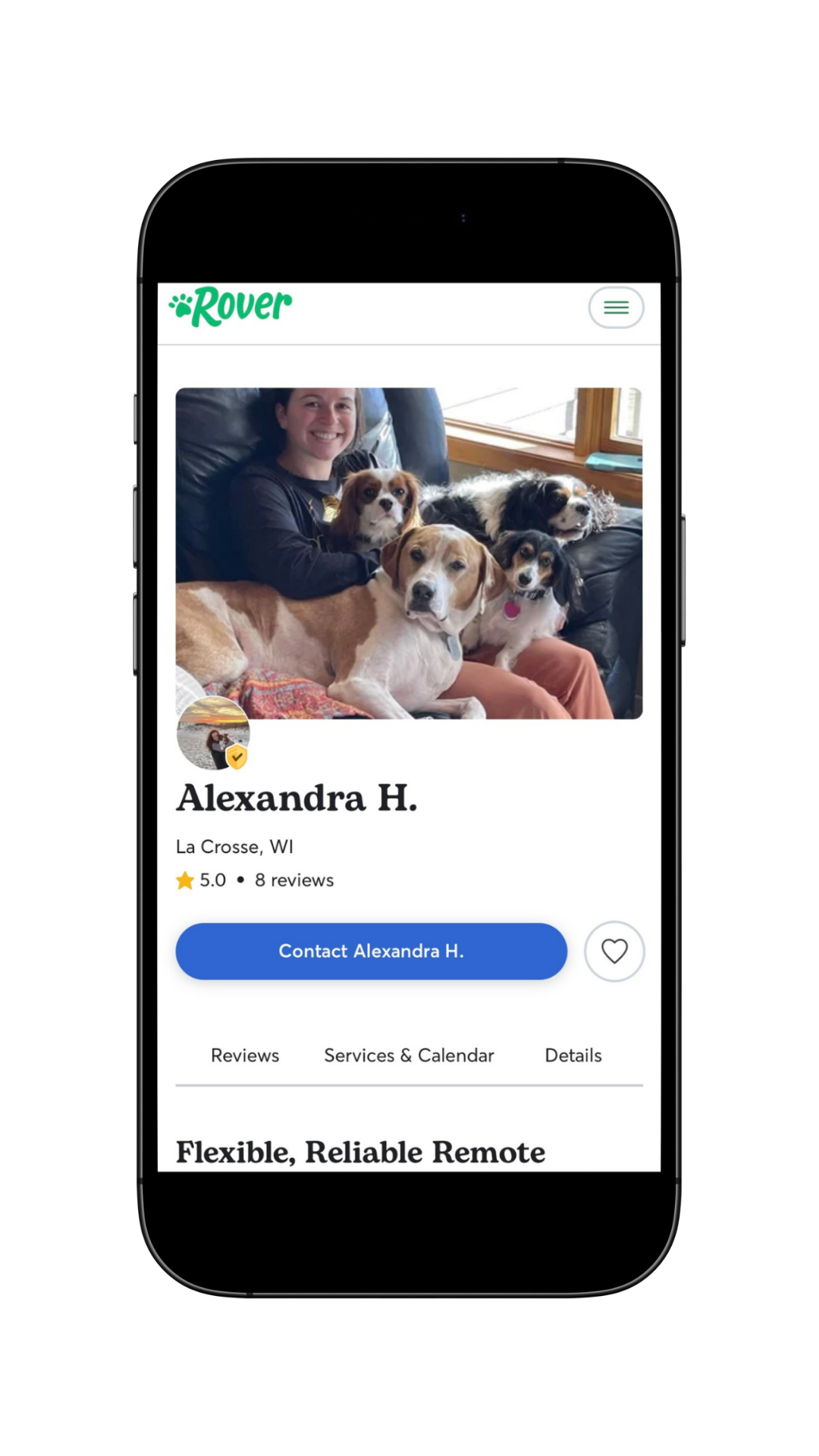Save Alexandra H. to favorites
The width and height of the screenshot is (819, 1456).
click(614, 951)
